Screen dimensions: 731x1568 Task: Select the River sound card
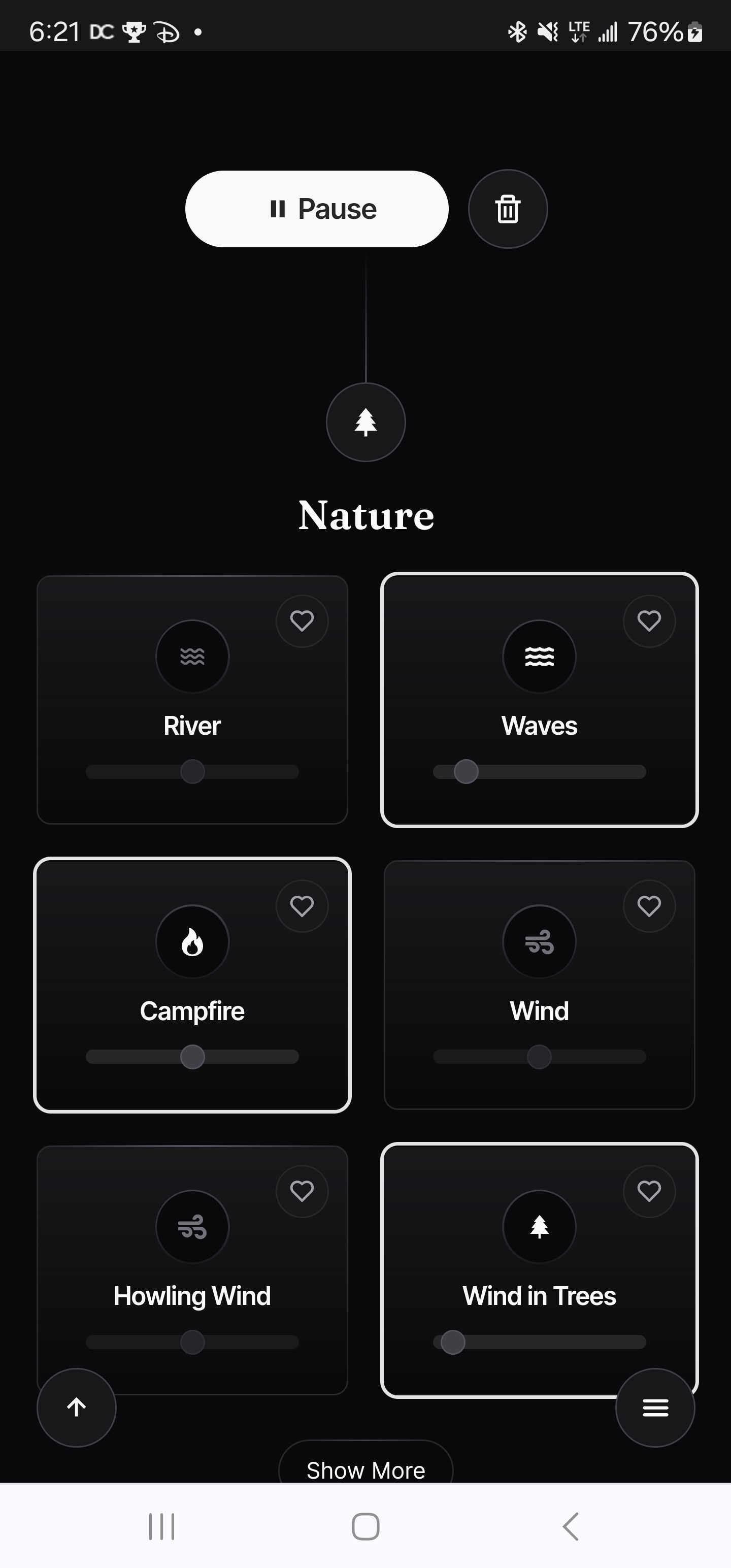[x=192, y=700]
